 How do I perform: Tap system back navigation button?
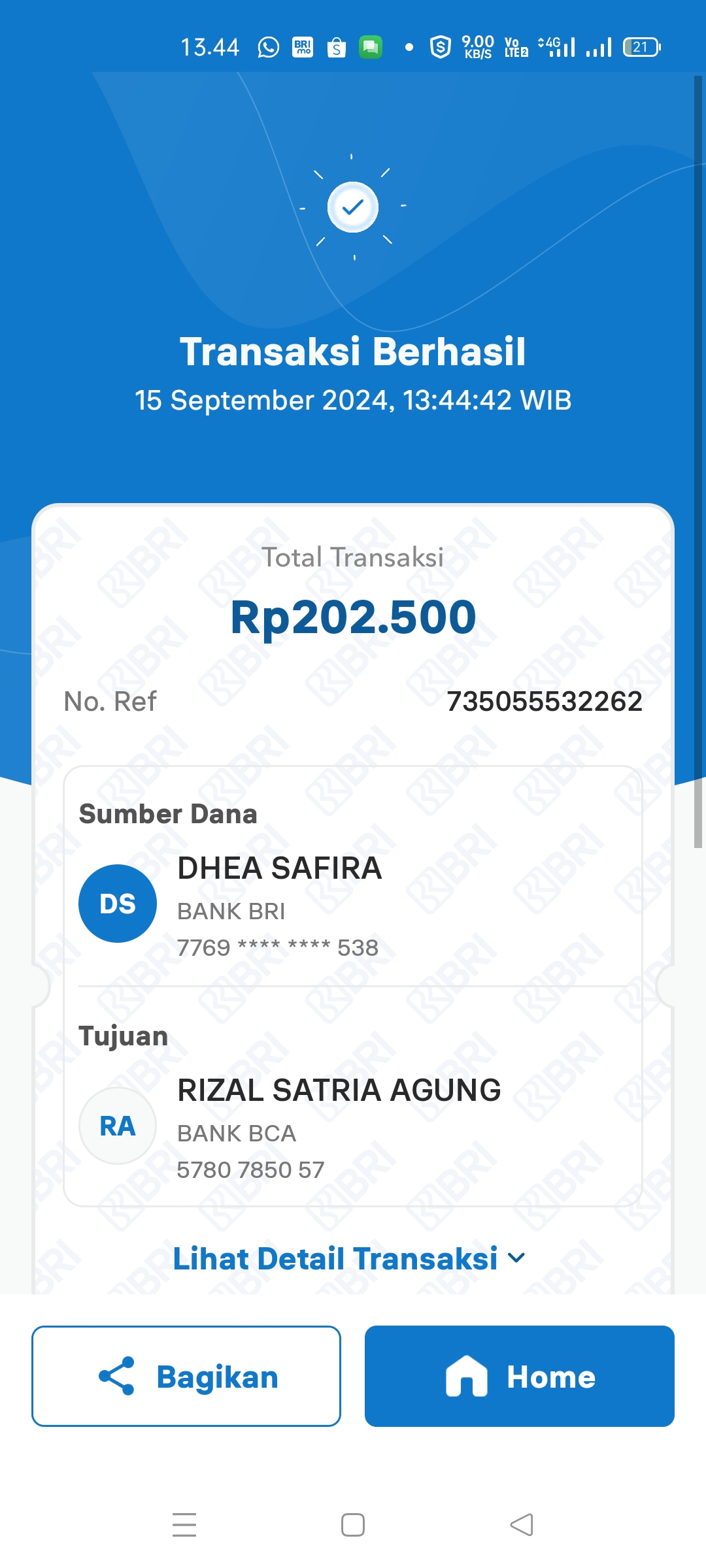click(522, 1525)
